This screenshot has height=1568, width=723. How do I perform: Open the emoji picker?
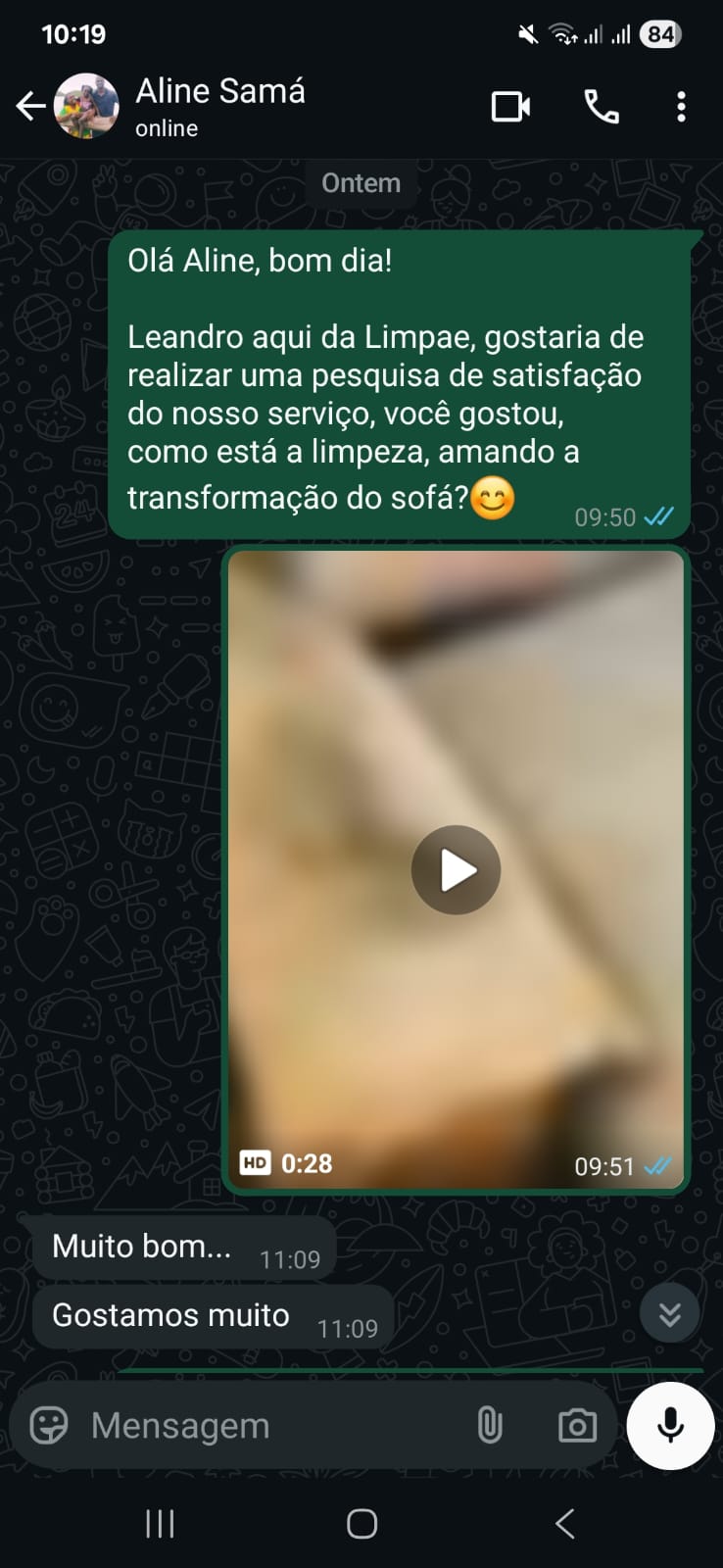(x=49, y=1426)
